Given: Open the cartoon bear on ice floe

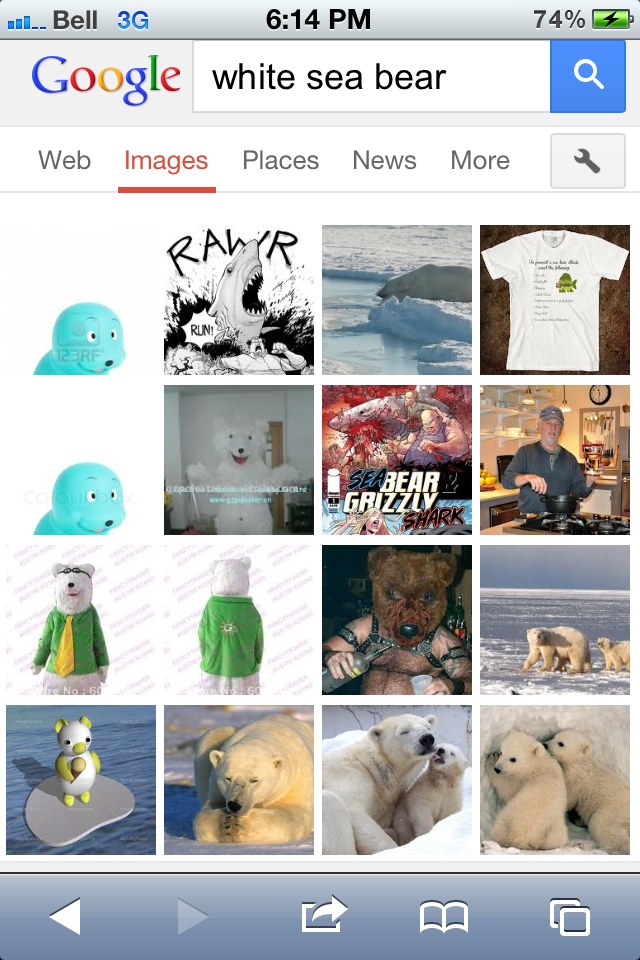Looking at the screenshot, I should tap(80, 780).
